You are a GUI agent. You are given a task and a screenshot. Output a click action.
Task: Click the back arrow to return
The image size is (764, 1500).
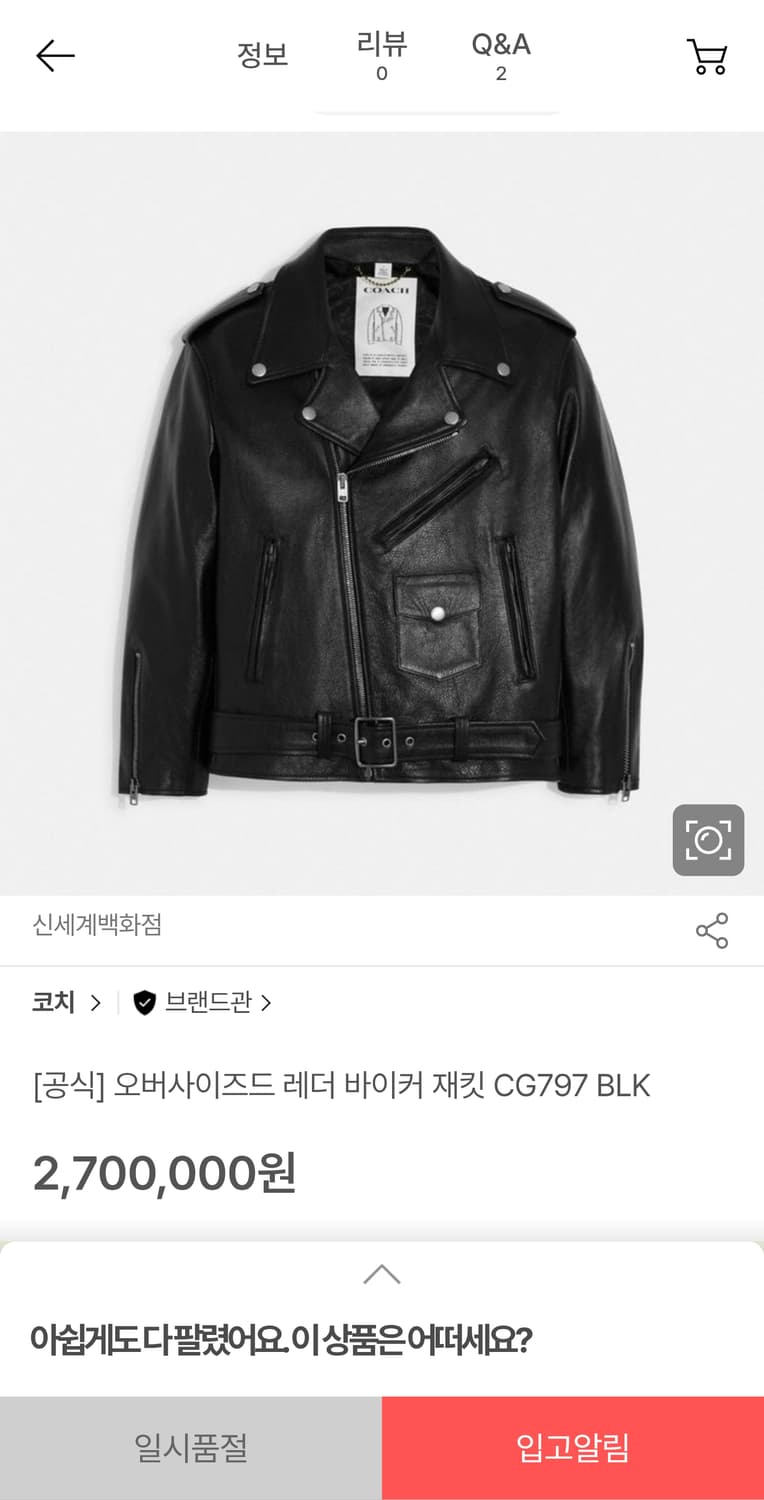tap(55, 55)
